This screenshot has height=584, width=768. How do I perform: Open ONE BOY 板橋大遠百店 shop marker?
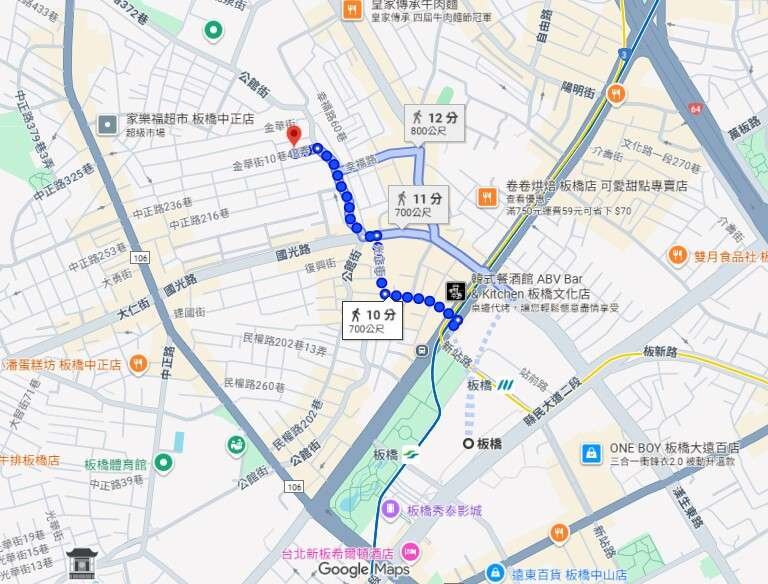click(591, 454)
